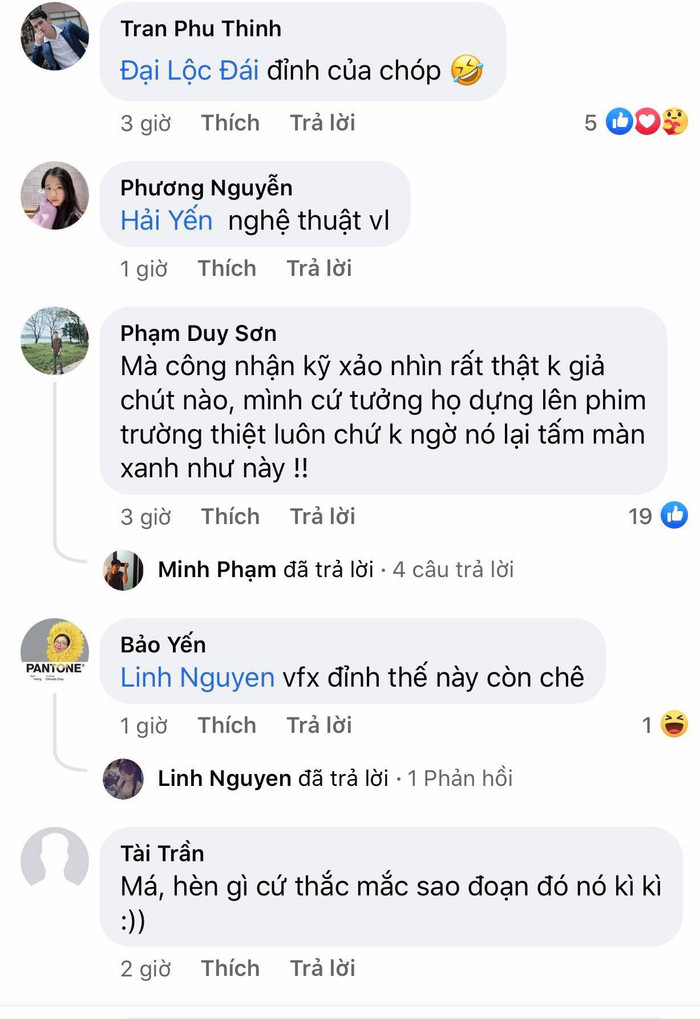Like Phương Nguyễn's comment
This screenshot has width=700, height=1019.
(227, 268)
